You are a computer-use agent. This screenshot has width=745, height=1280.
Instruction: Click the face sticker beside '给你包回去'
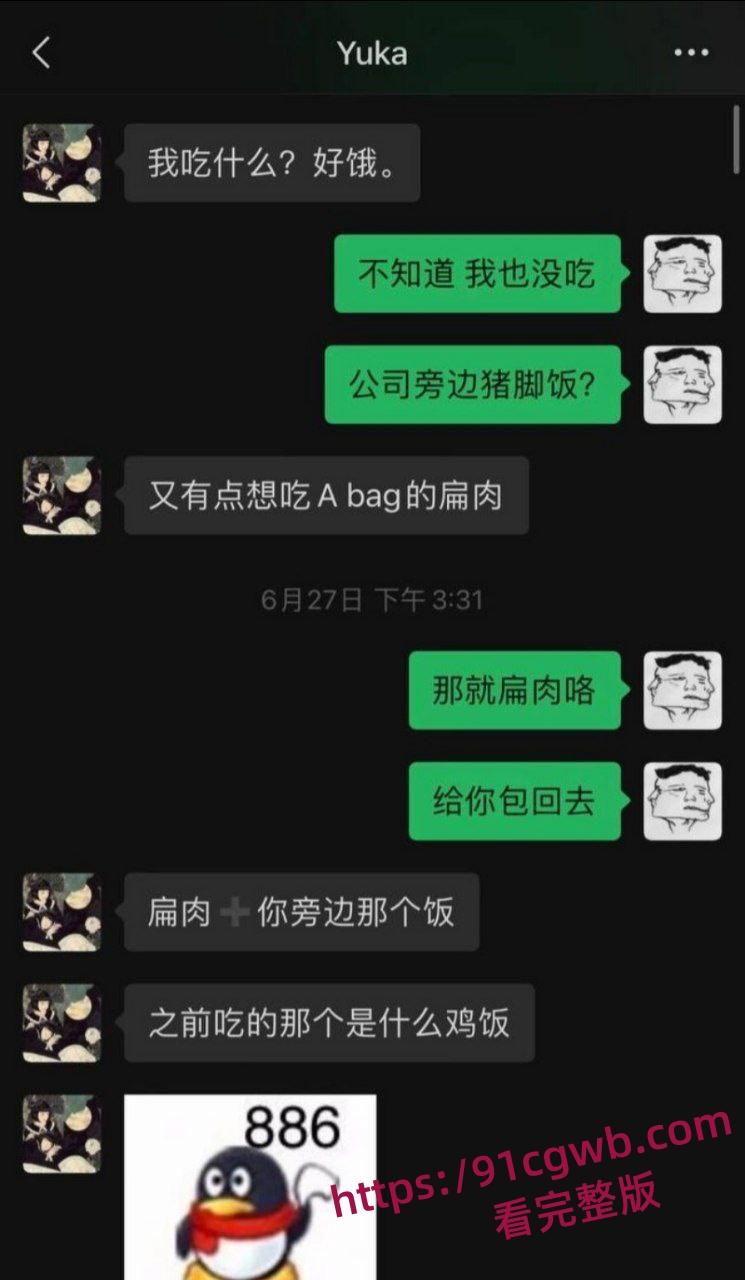point(681,803)
